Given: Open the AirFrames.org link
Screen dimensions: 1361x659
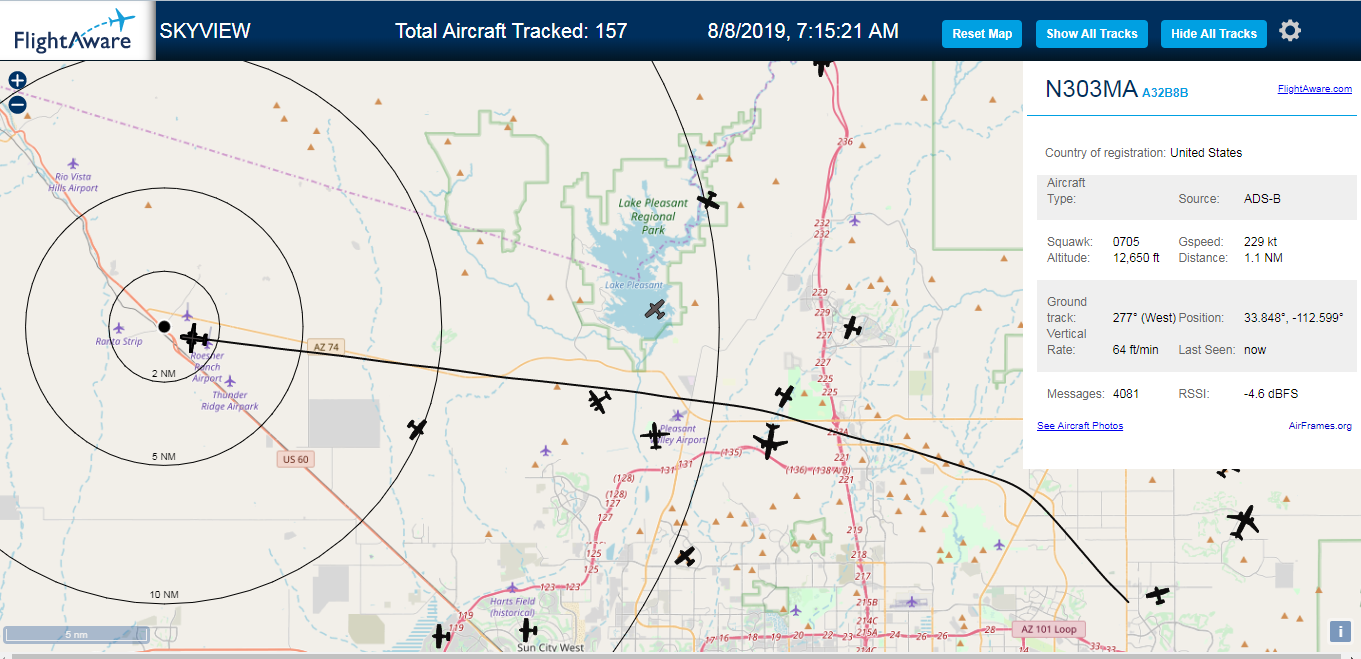Looking at the screenshot, I should (x=1320, y=426).
